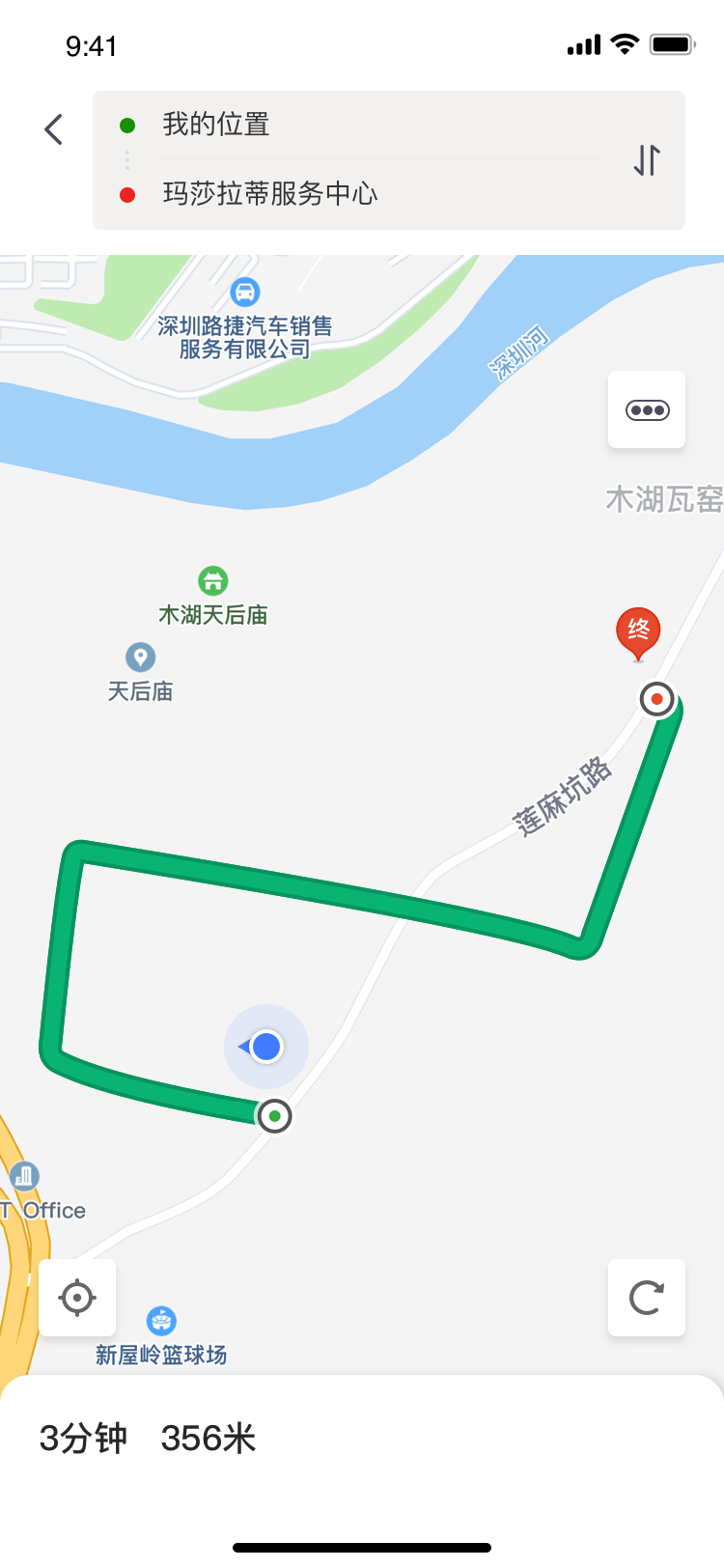The image size is (724, 1568).
Task: Go back using the top-left arrow
Action: click(x=54, y=129)
